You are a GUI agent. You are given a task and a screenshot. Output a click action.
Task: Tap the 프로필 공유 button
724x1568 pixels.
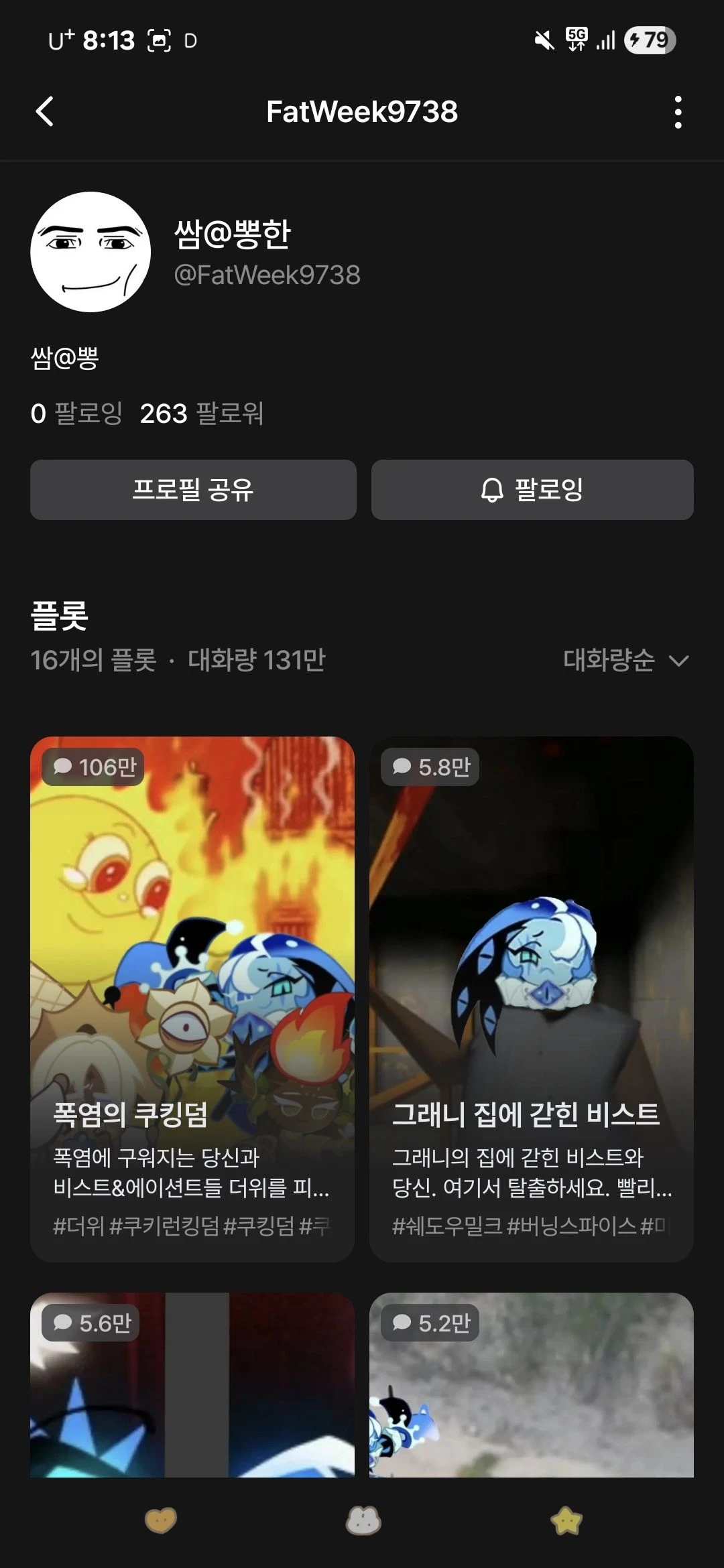click(193, 490)
